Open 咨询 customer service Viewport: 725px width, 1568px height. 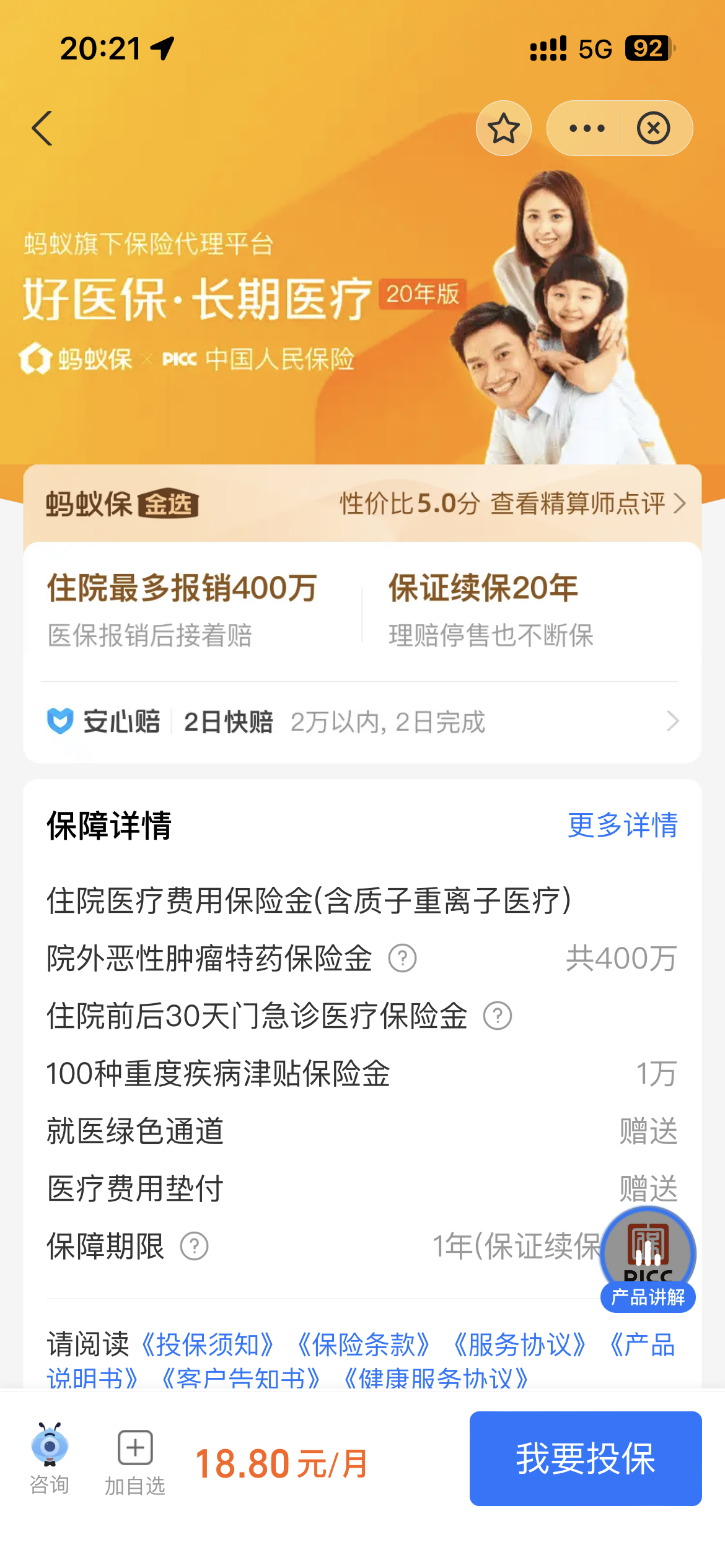[50, 1458]
